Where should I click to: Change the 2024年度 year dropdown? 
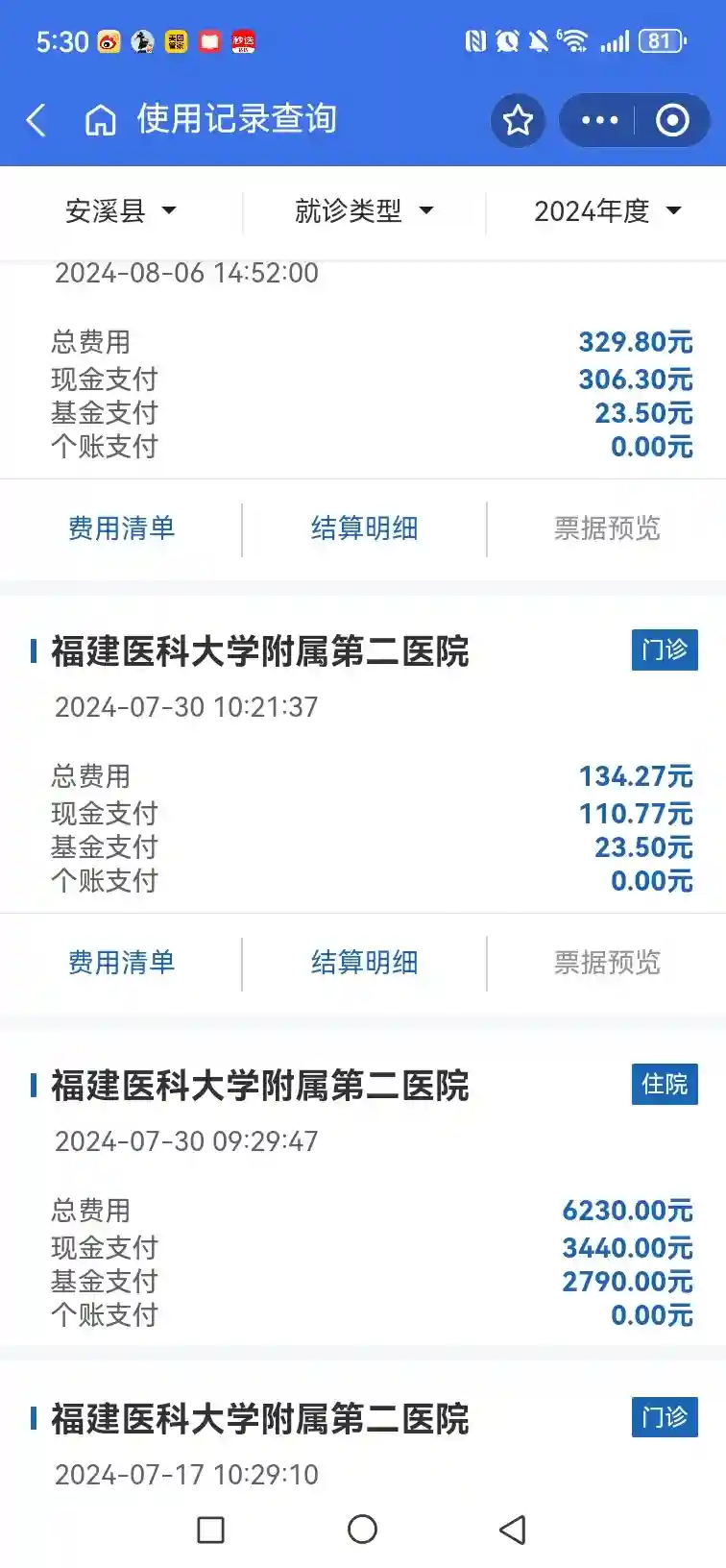pyautogui.click(x=607, y=210)
